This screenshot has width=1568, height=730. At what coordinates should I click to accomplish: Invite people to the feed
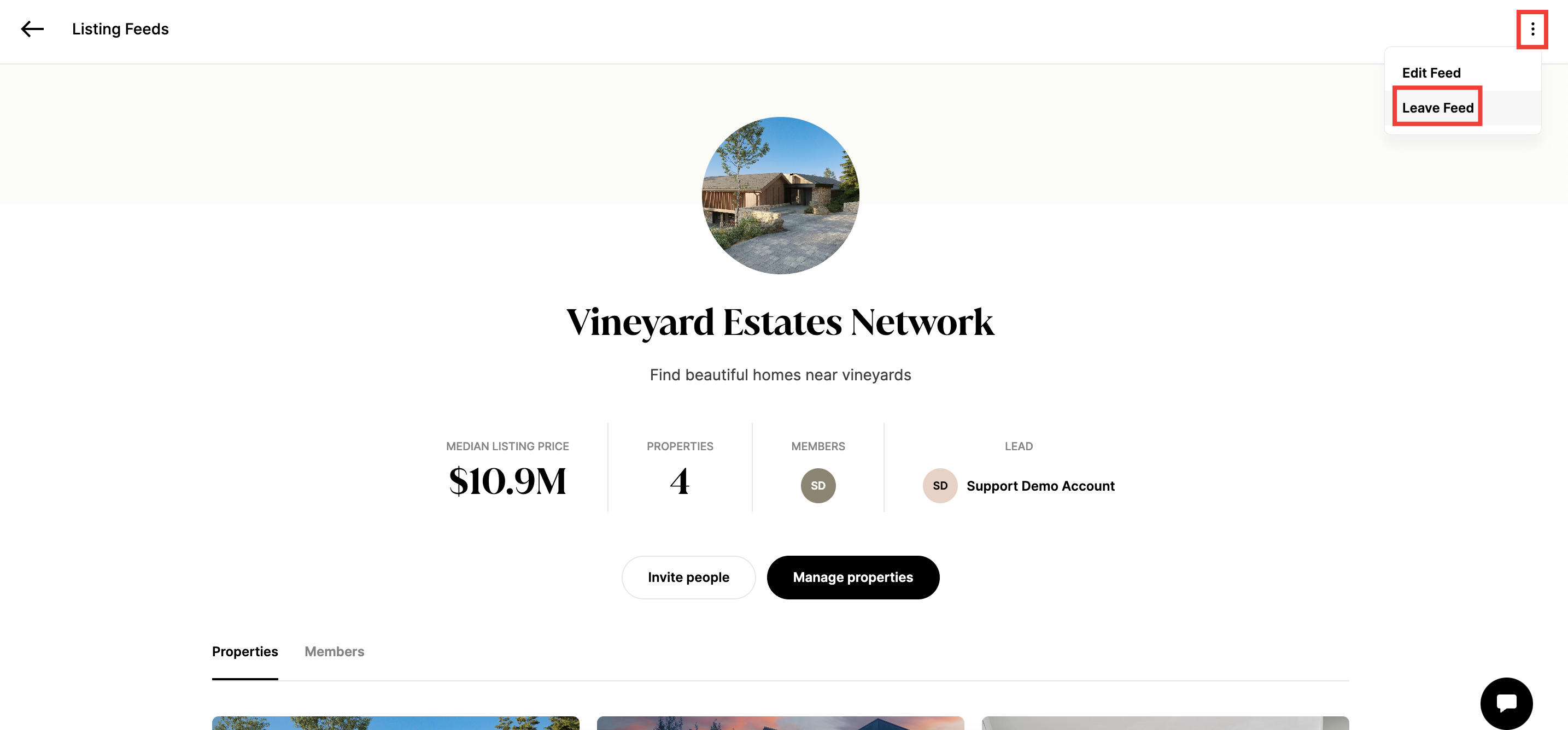pos(688,576)
